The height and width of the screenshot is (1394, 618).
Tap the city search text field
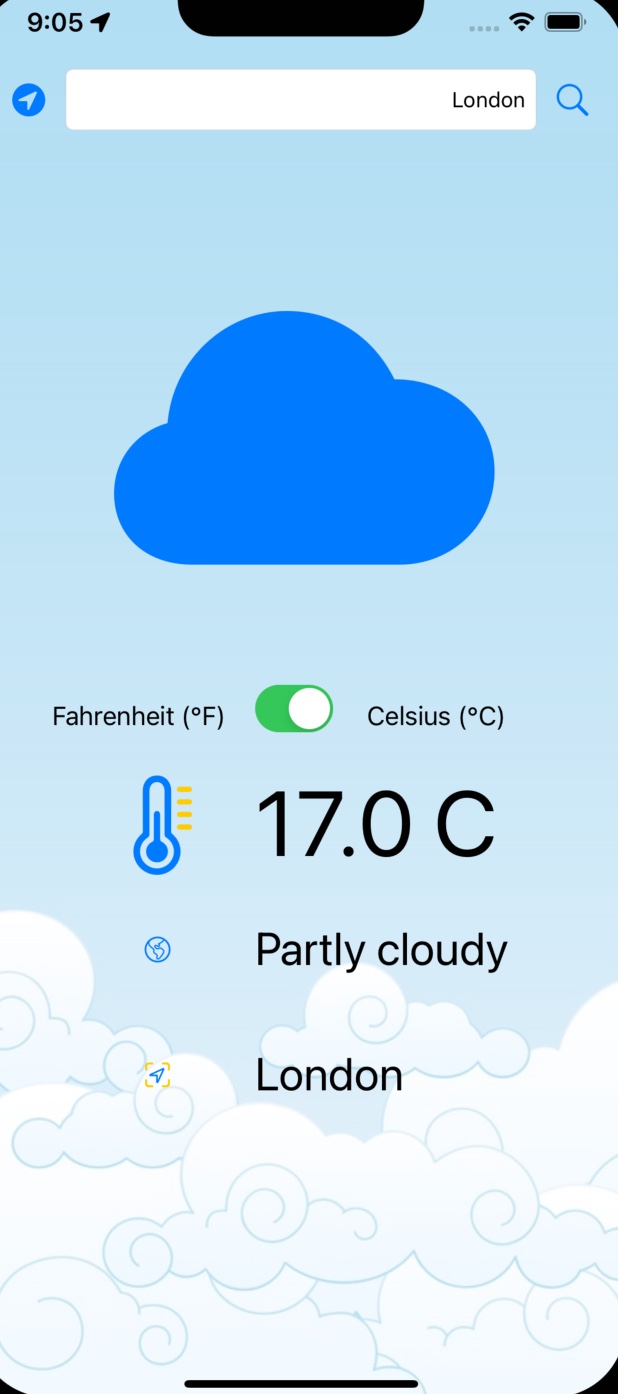301,100
